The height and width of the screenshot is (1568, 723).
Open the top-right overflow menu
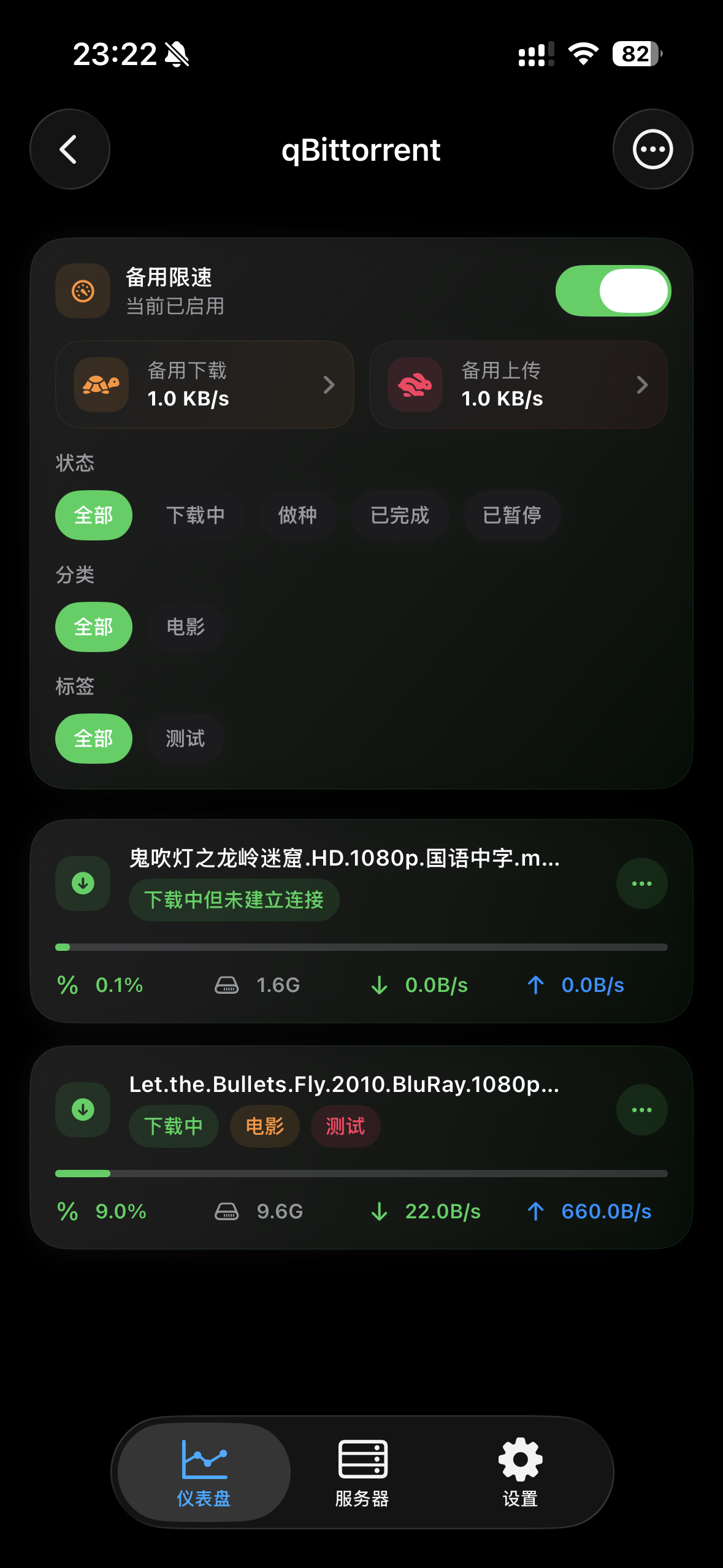click(x=652, y=149)
